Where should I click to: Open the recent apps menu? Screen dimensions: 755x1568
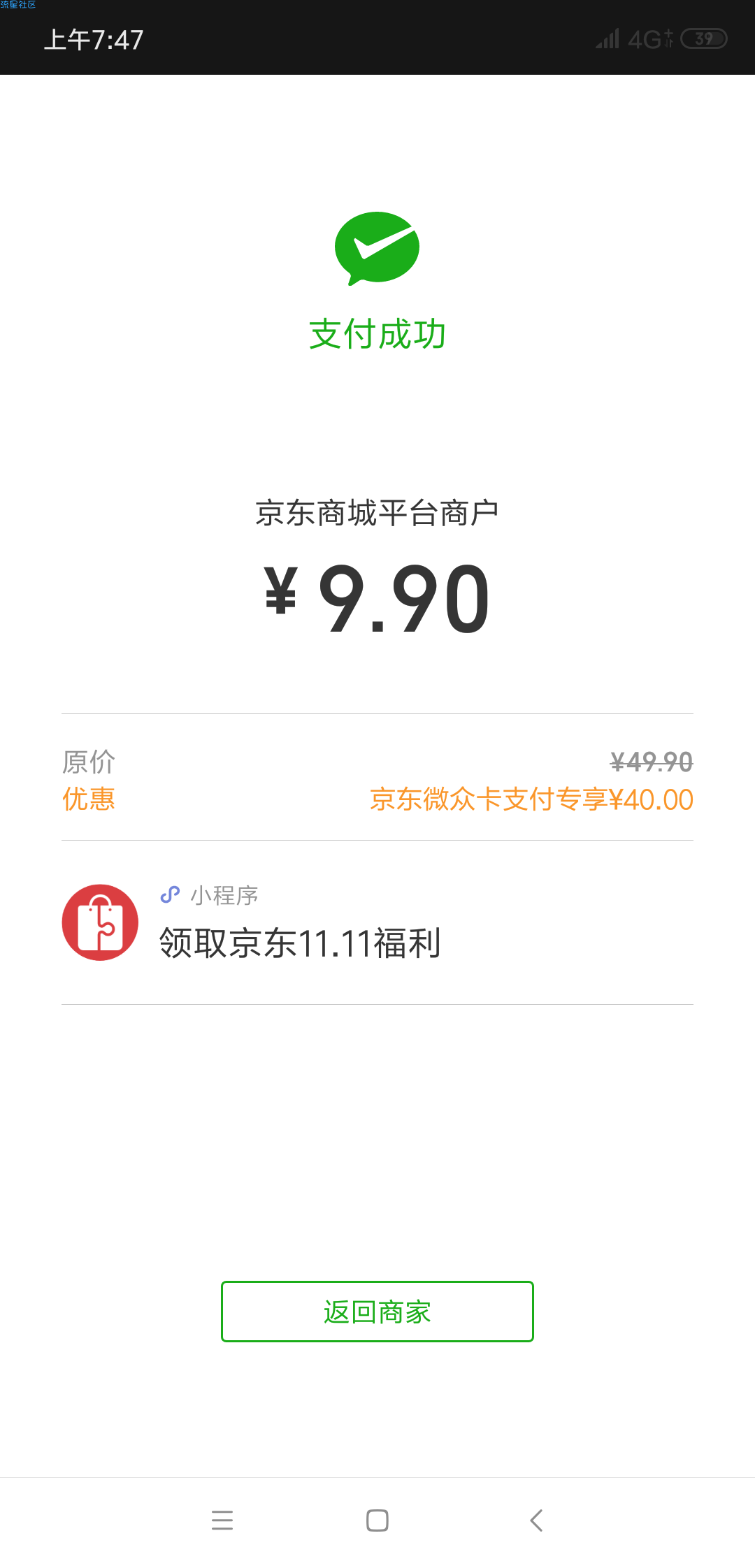(222, 1520)
